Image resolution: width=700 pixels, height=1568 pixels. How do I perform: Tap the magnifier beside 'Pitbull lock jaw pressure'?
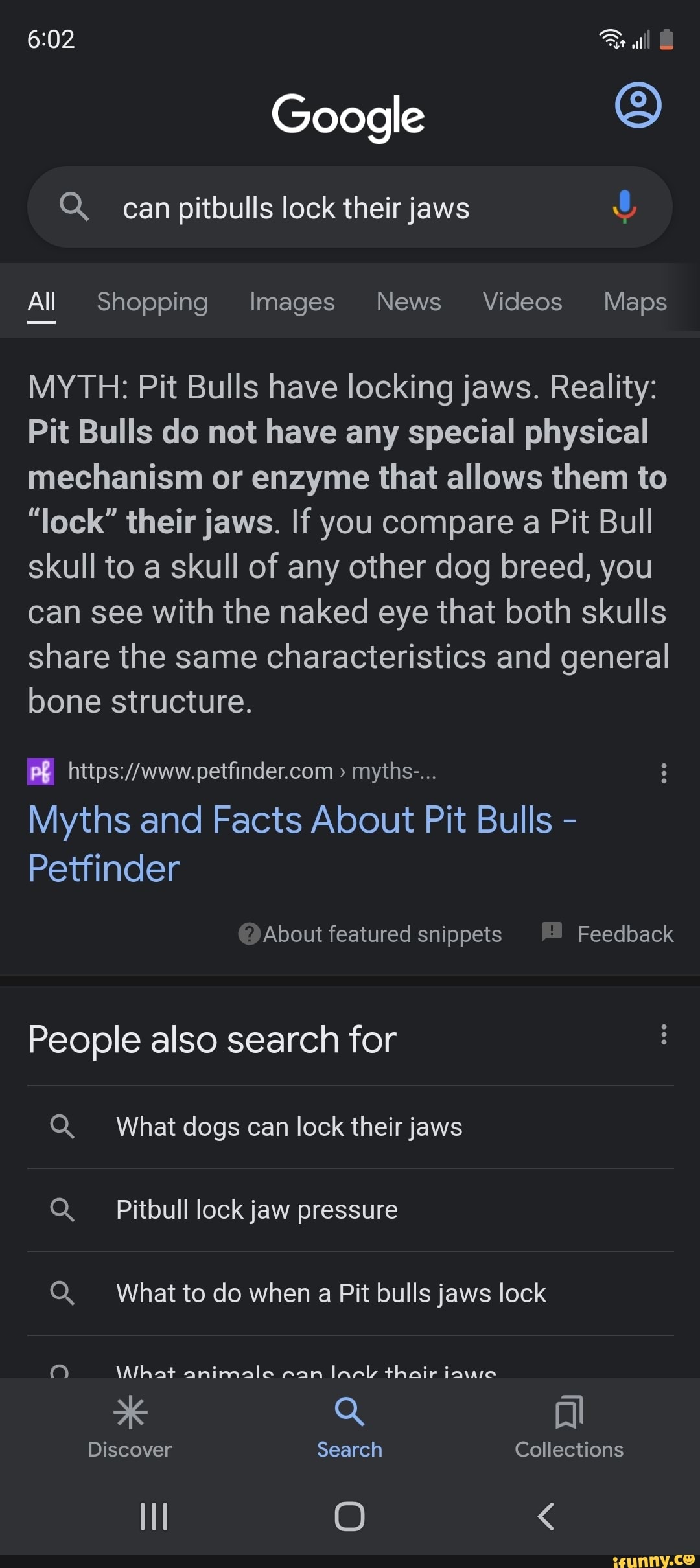tap(63, 1209)
